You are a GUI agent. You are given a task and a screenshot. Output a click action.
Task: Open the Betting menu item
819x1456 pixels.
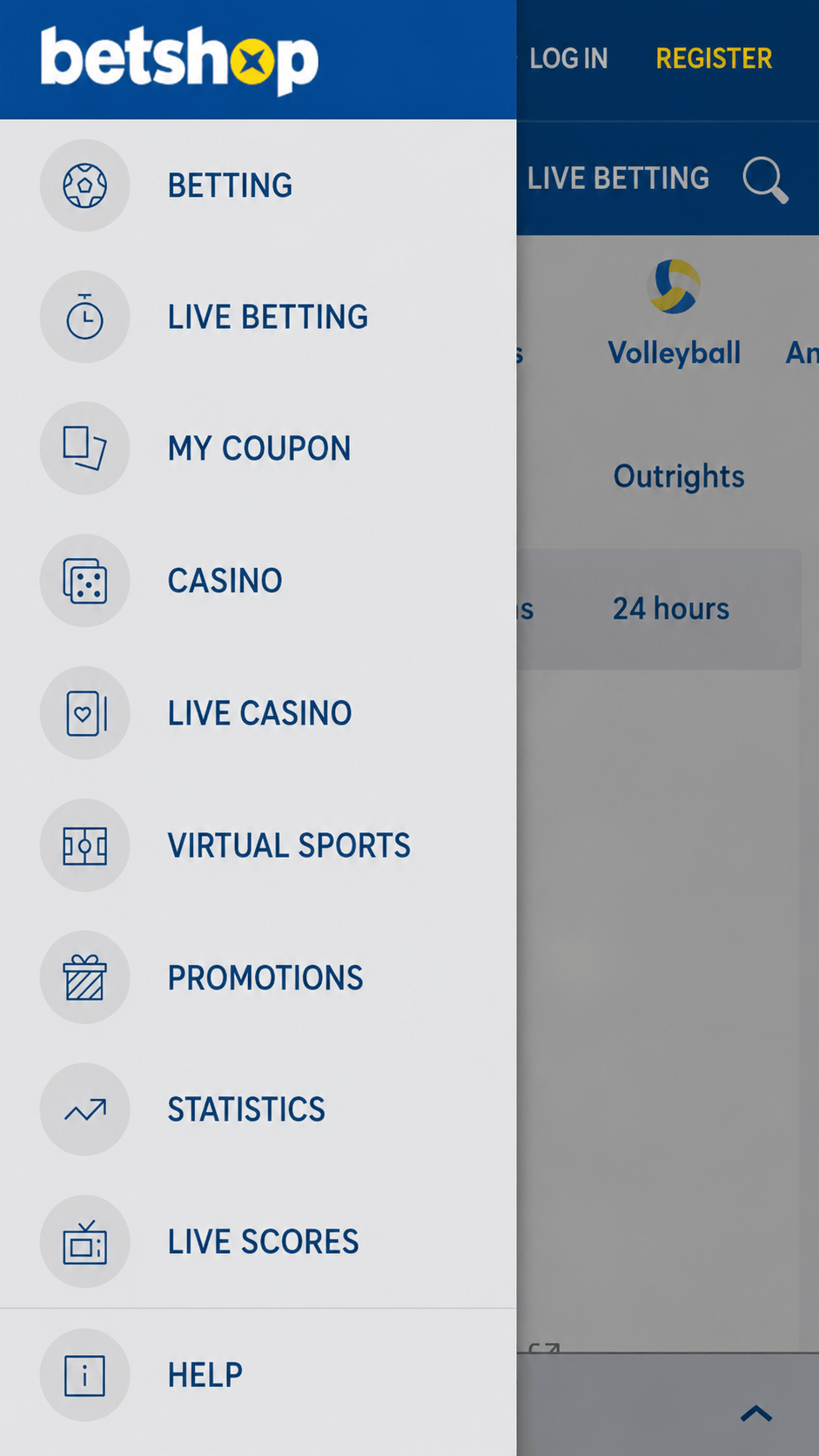pos(258,185)
